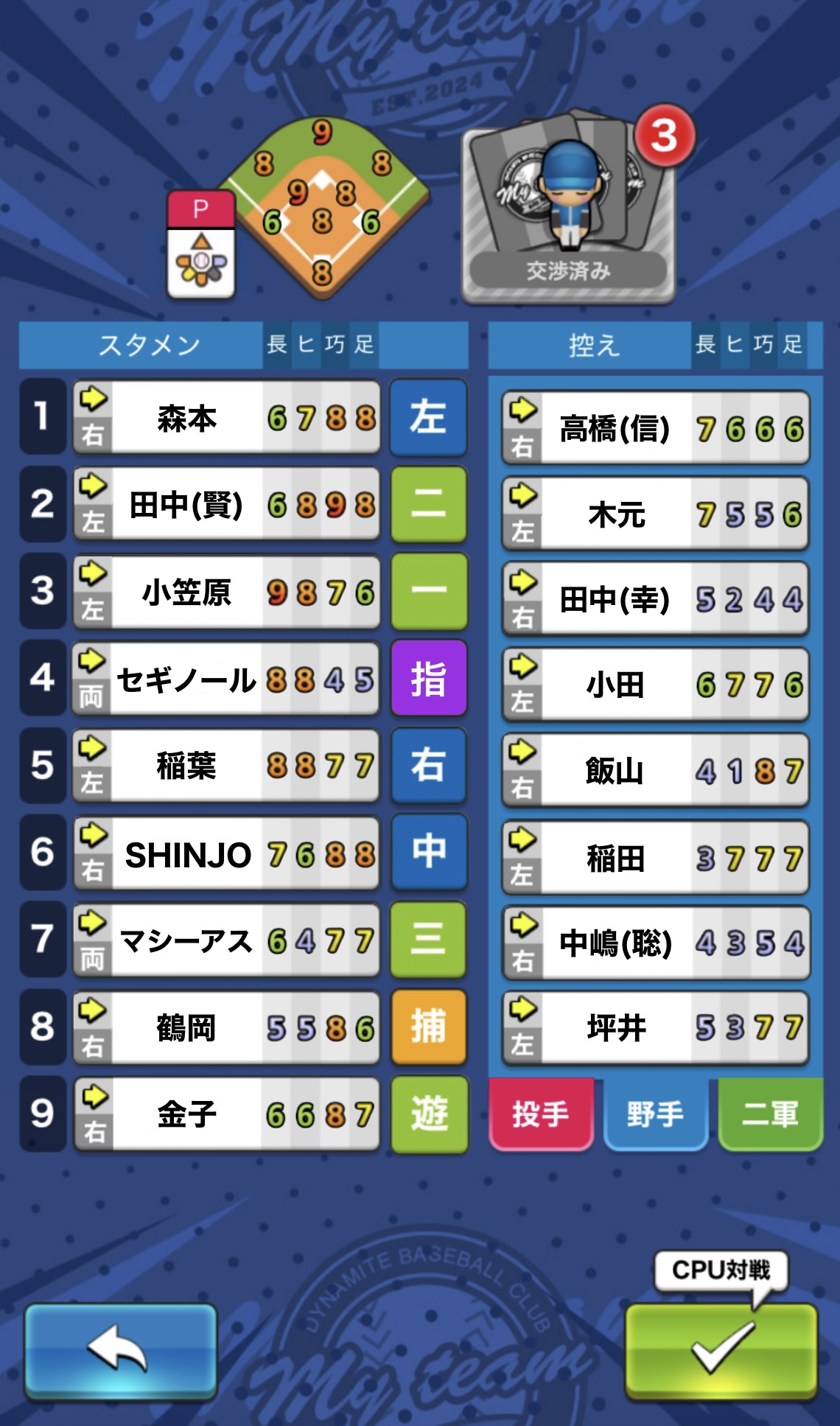The image size is (840, 1426).
Task: Open the P pitcher panel
Action: [x=201, y=245]
